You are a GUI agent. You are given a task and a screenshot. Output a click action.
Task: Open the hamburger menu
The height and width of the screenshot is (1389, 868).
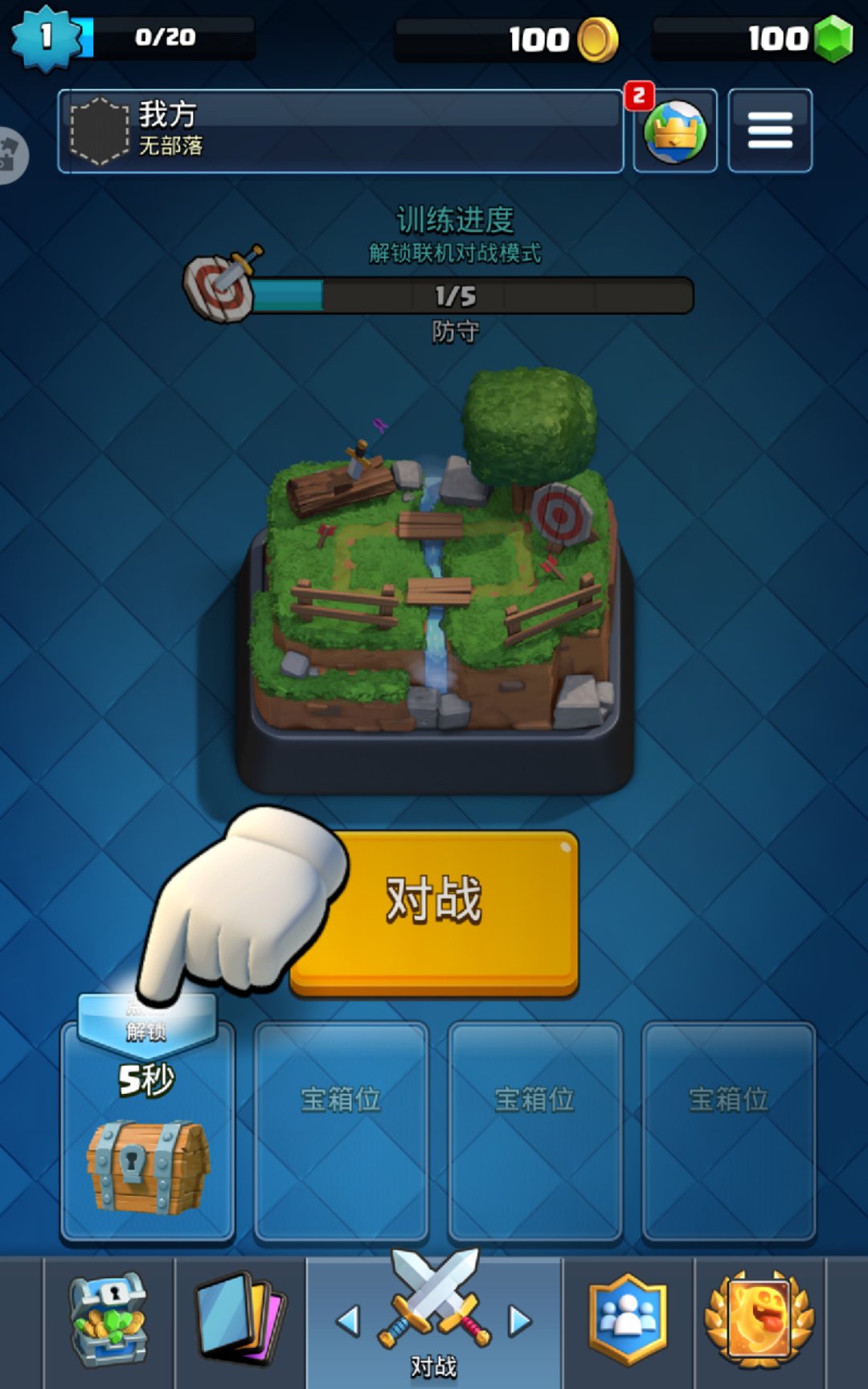click(x=769, y=130)
